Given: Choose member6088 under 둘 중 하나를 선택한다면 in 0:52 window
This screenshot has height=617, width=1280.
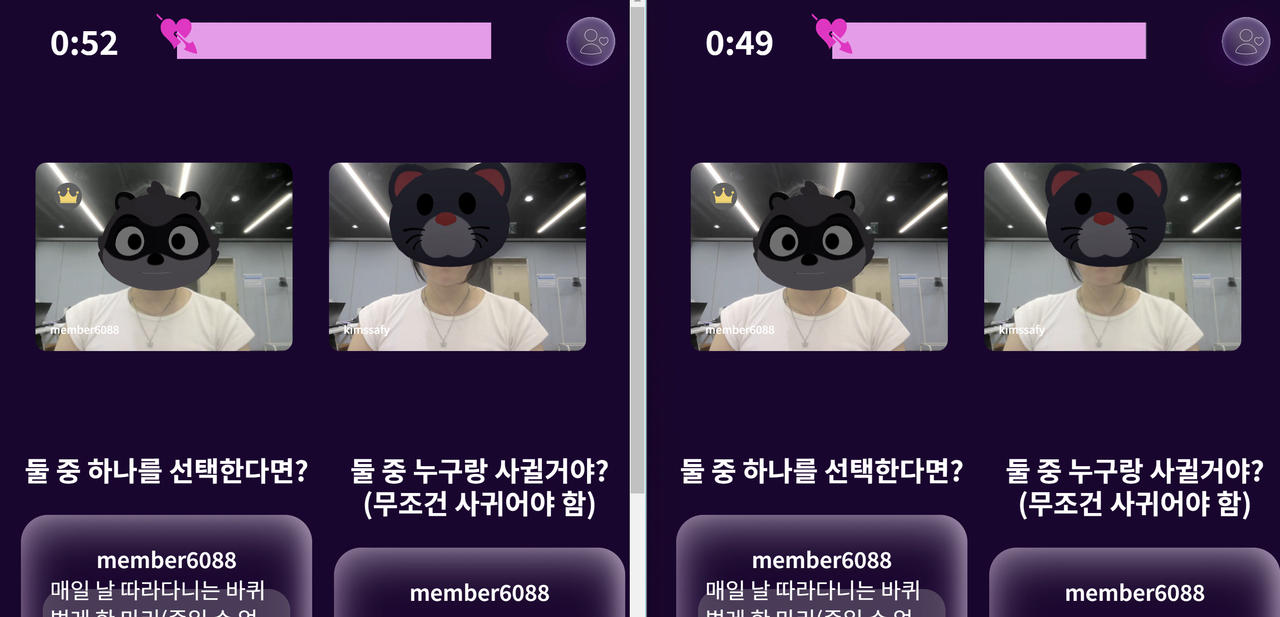Looking at the screenshot, I should 167,567.
